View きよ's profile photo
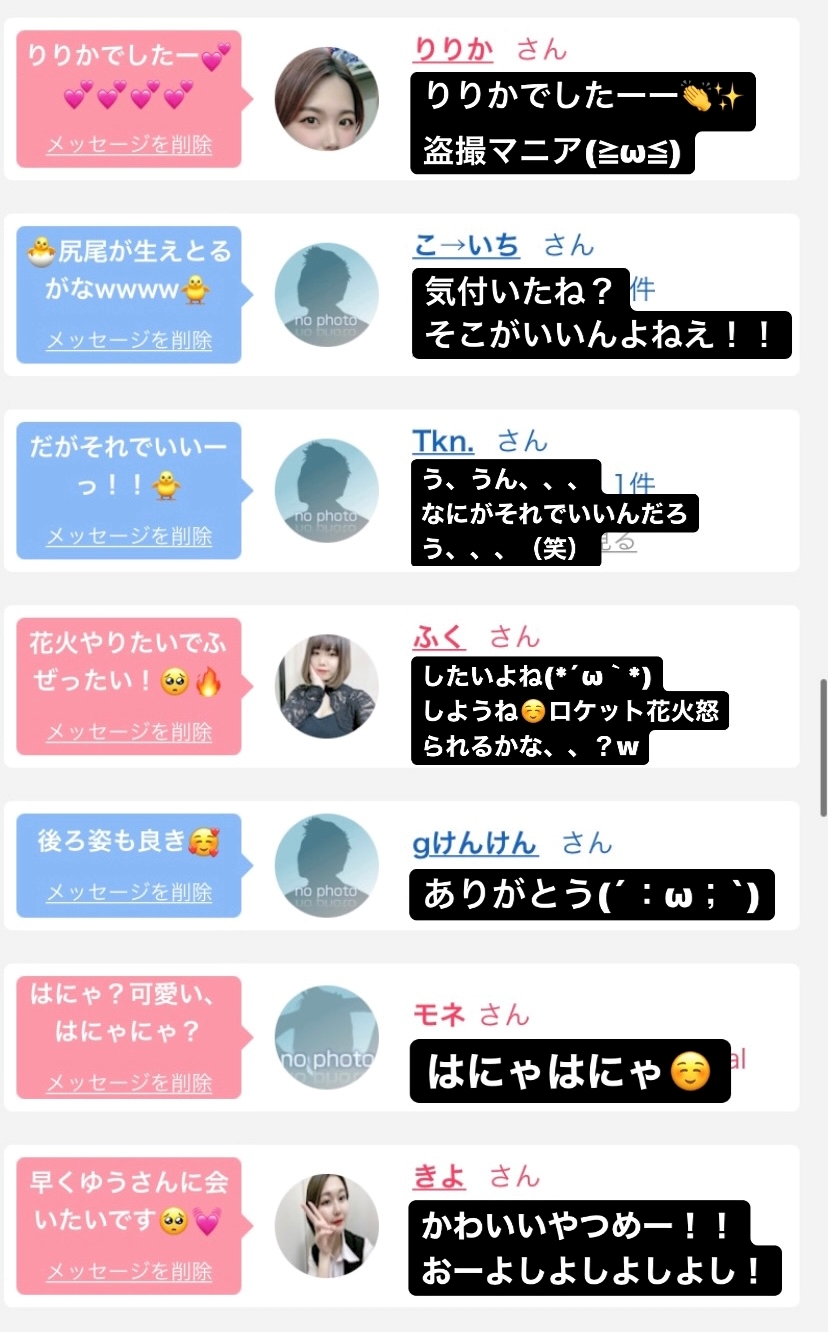The height and width of the screenshot is (1332, 828). pyautogui.click(x=326, y=1225)
